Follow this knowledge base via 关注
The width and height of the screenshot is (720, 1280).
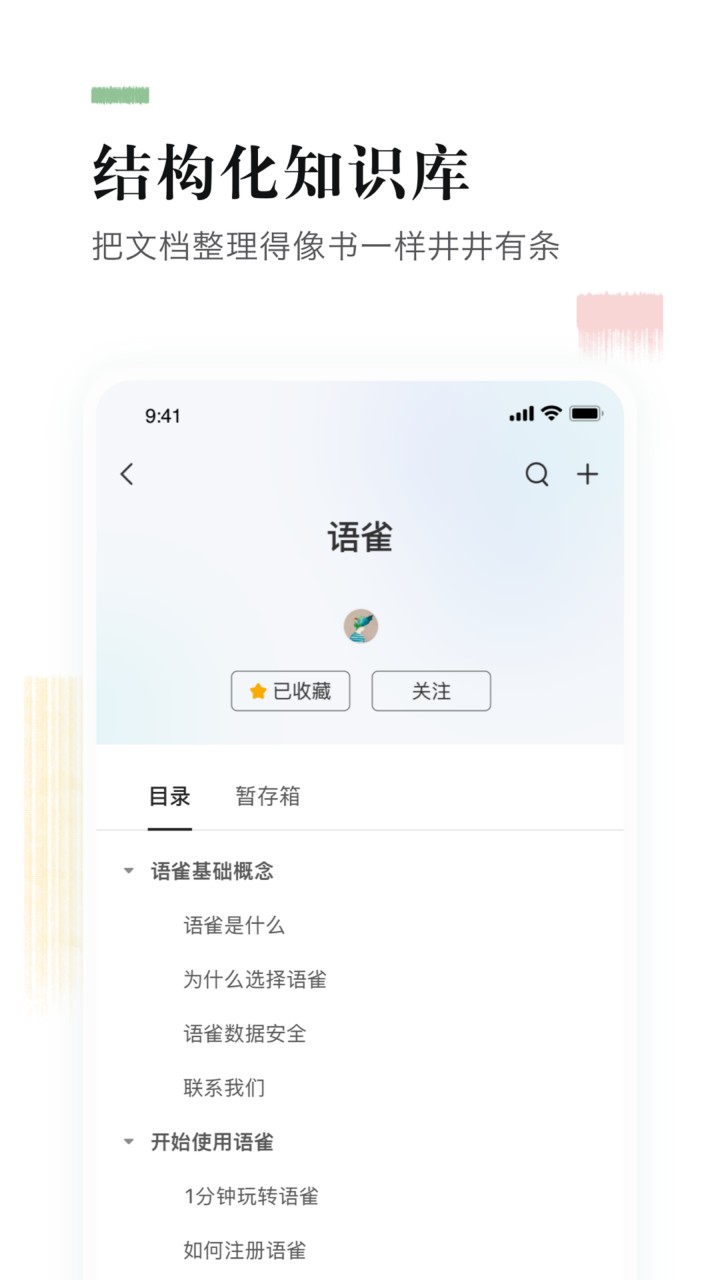[x=431, y=690]
